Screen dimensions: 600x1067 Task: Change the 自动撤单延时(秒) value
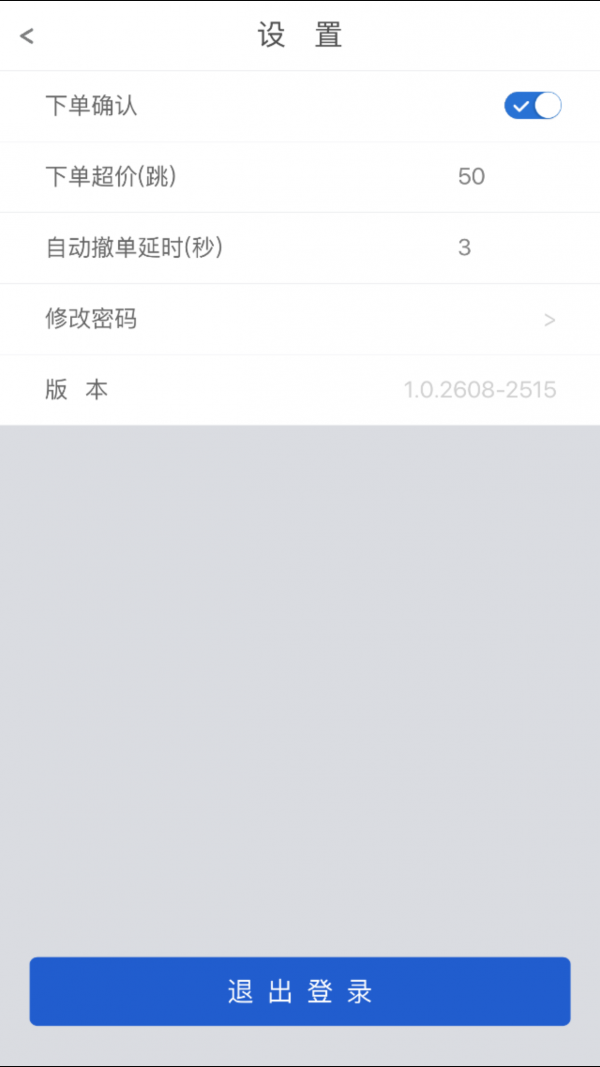tap(464, 248)
